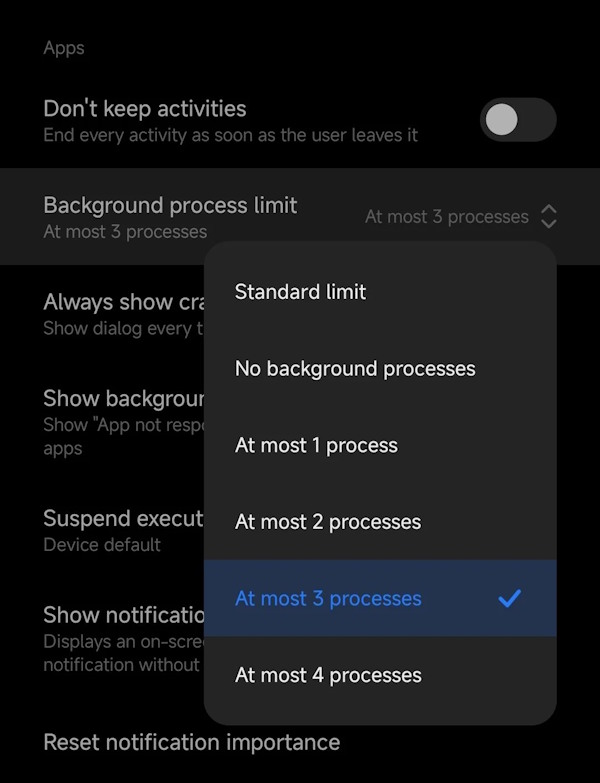The width and height of the screenshot is (600, 783).
Task: Toggle Don't keep activities switch
Action: coord(517,121)
